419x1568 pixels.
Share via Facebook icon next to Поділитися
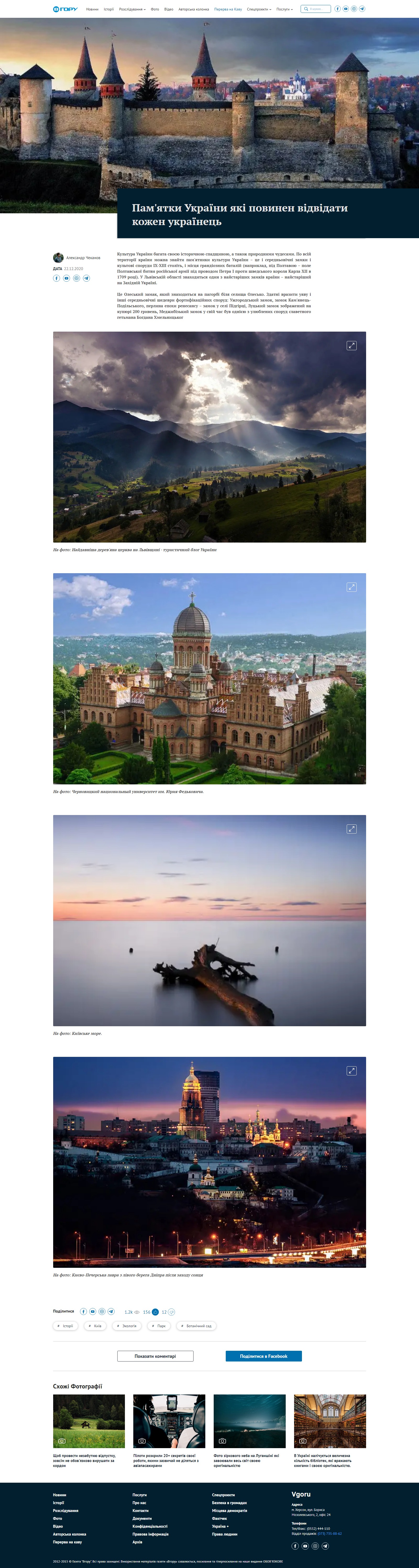click(84, 1312)
